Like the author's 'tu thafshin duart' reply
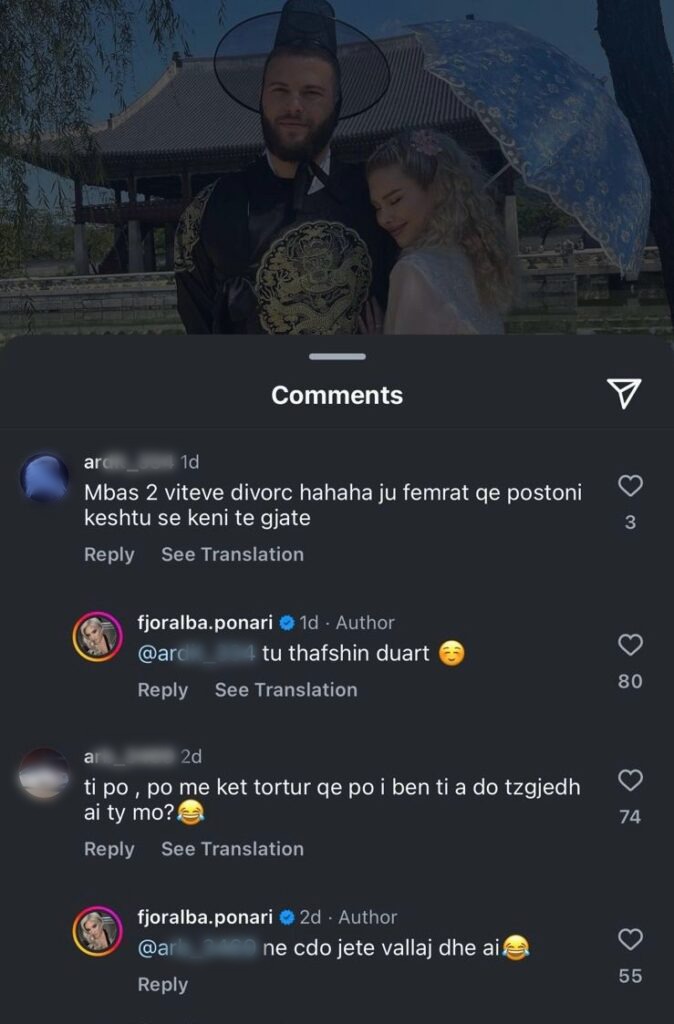Screen dimensions: 674x1024 click(630, 645)
